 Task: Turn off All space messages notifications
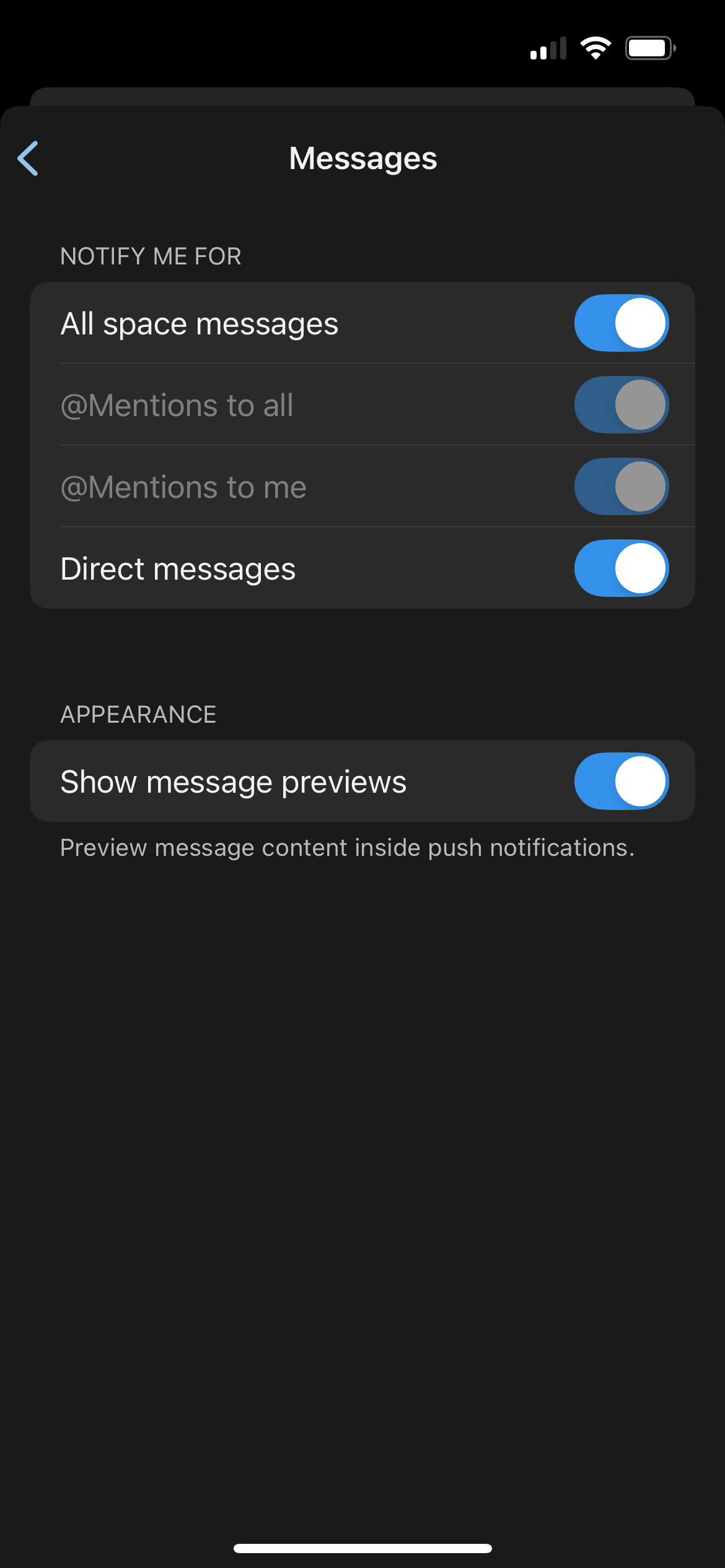click(x=621, y=323)
